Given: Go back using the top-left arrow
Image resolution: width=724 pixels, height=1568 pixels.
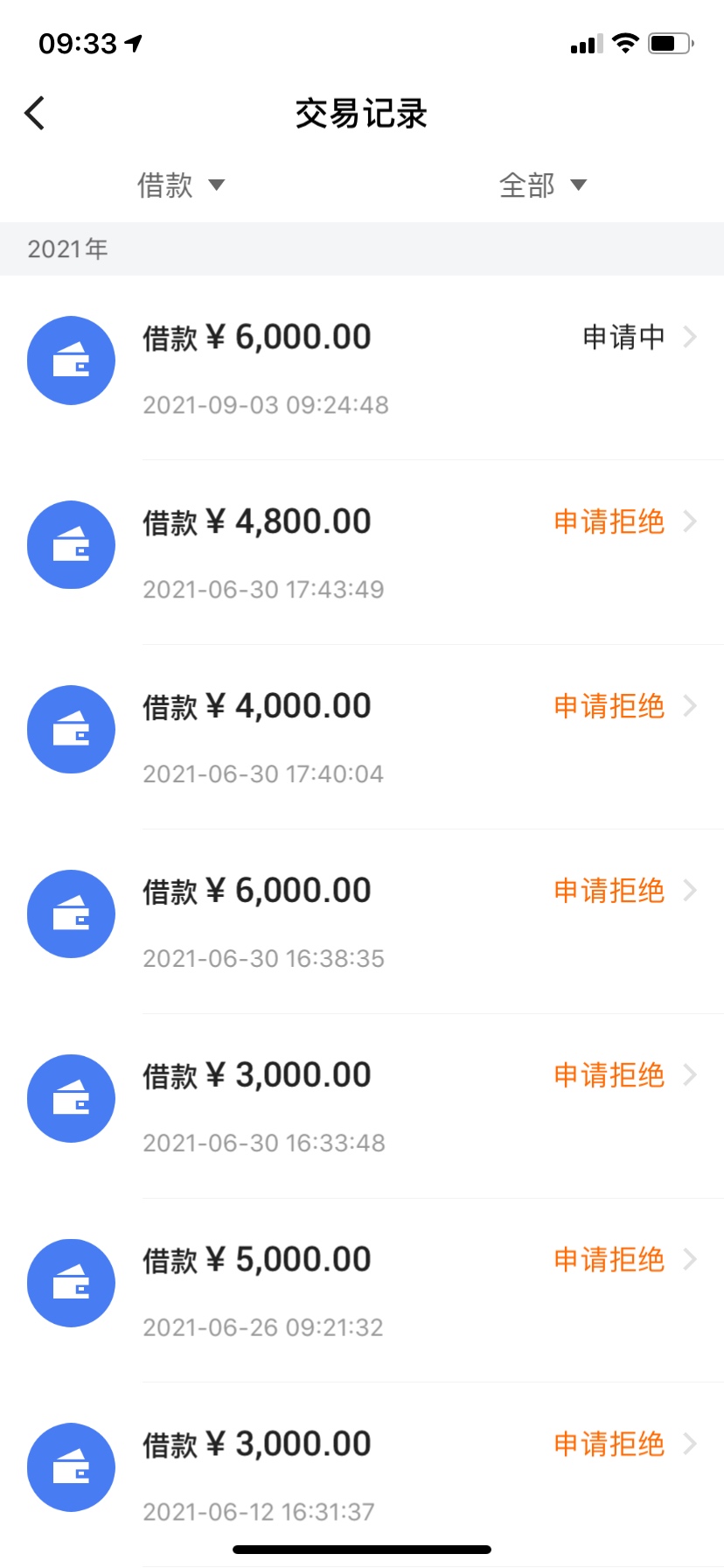Looking at the screenshot, I should click(35, 114).
